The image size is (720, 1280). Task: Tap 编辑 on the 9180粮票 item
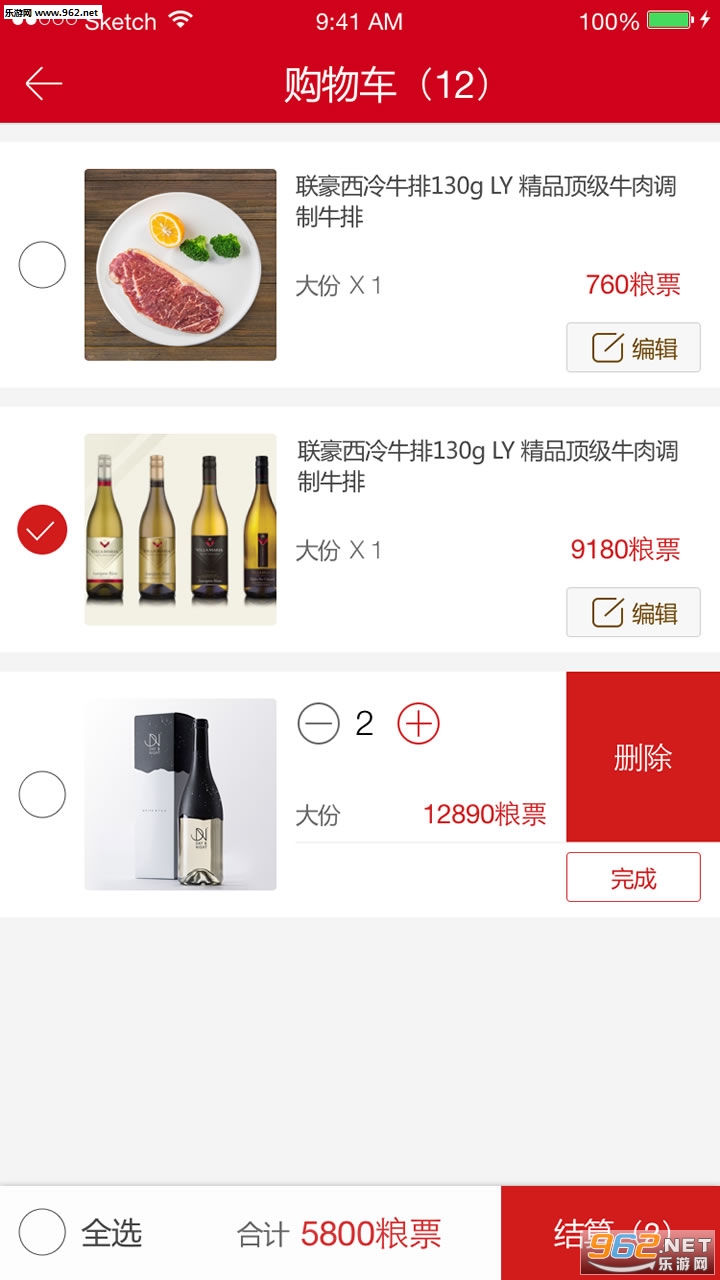[x=633, y=612]
